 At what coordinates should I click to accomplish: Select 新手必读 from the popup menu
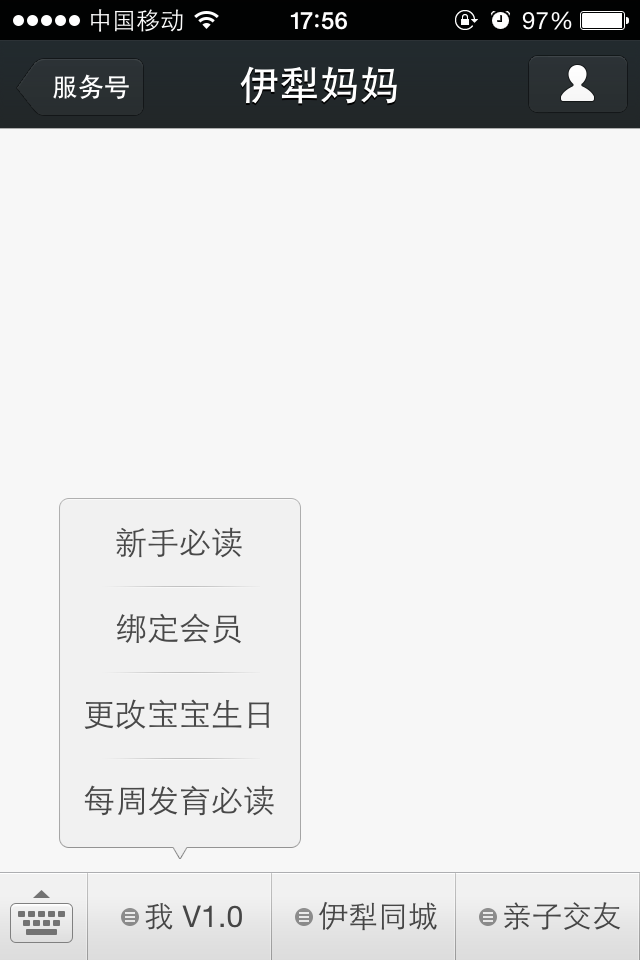pos(179,543)
